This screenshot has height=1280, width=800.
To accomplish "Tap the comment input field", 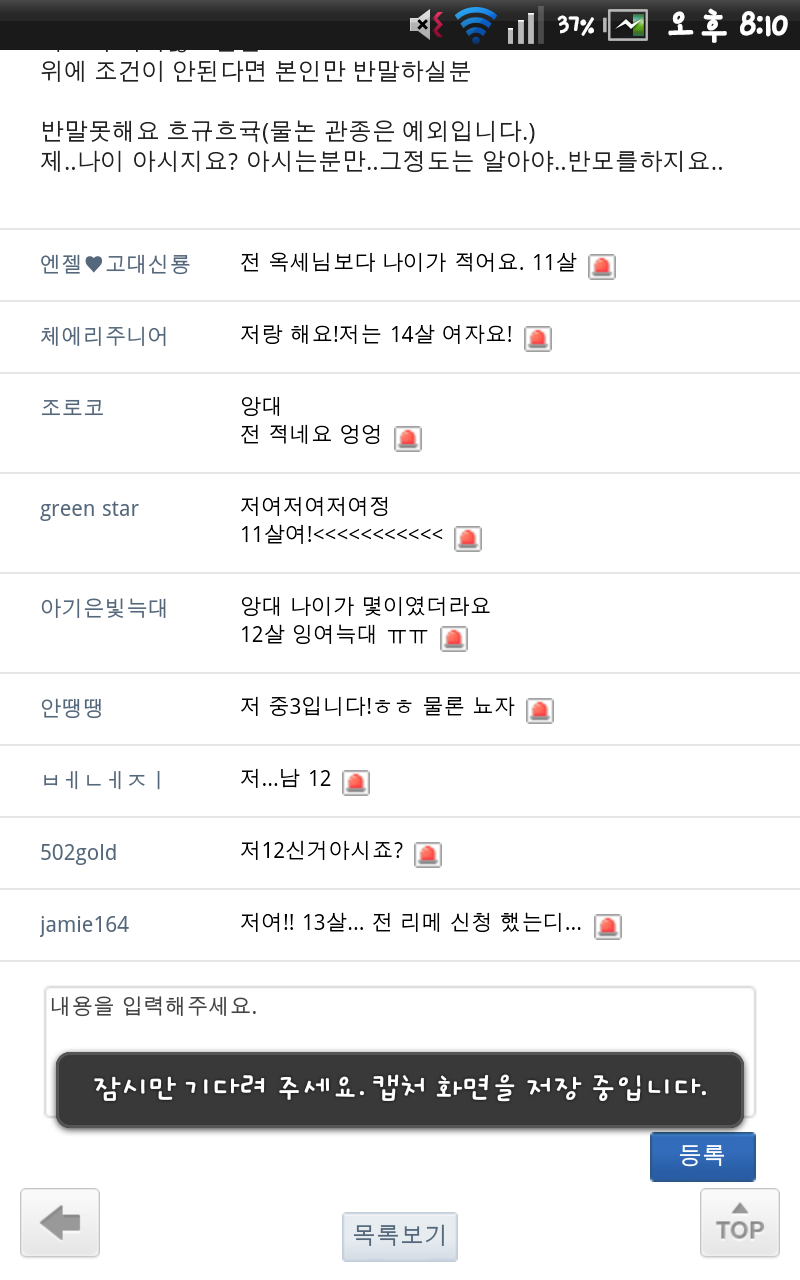I will coord(400,1052).
